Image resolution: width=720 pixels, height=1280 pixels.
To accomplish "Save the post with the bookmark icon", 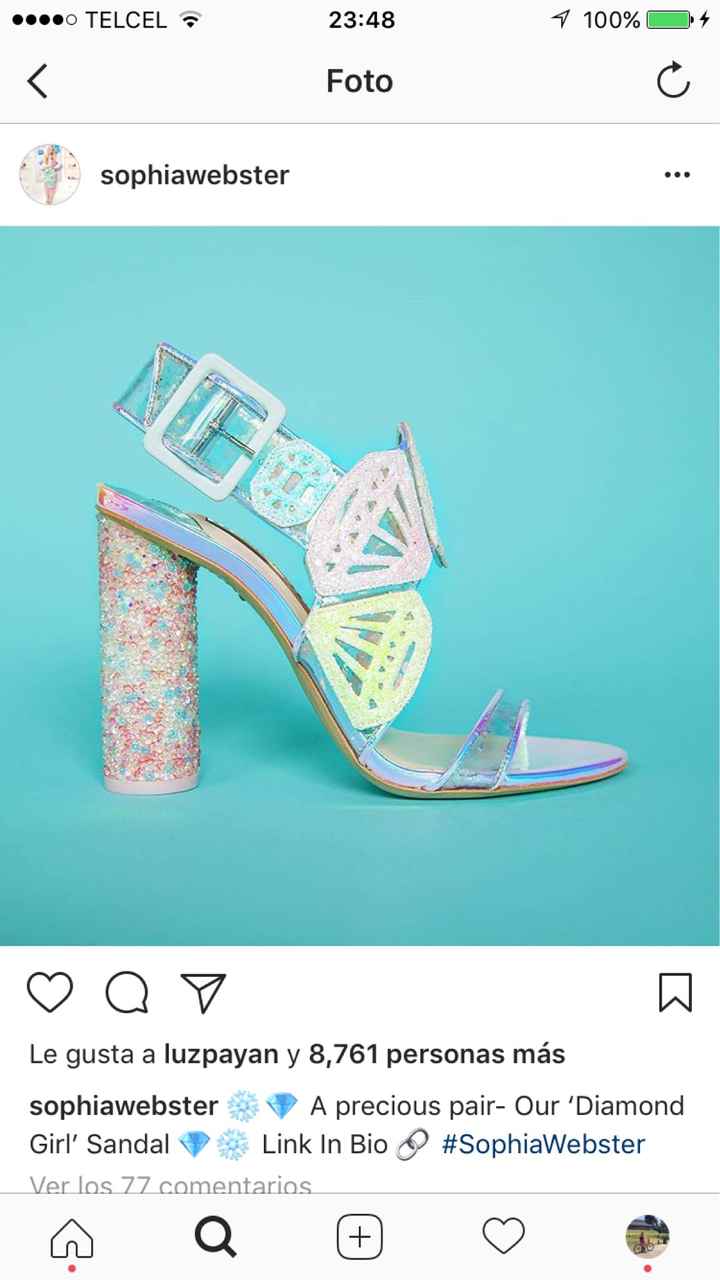I will pyautogui.click(x=675, y=992).
